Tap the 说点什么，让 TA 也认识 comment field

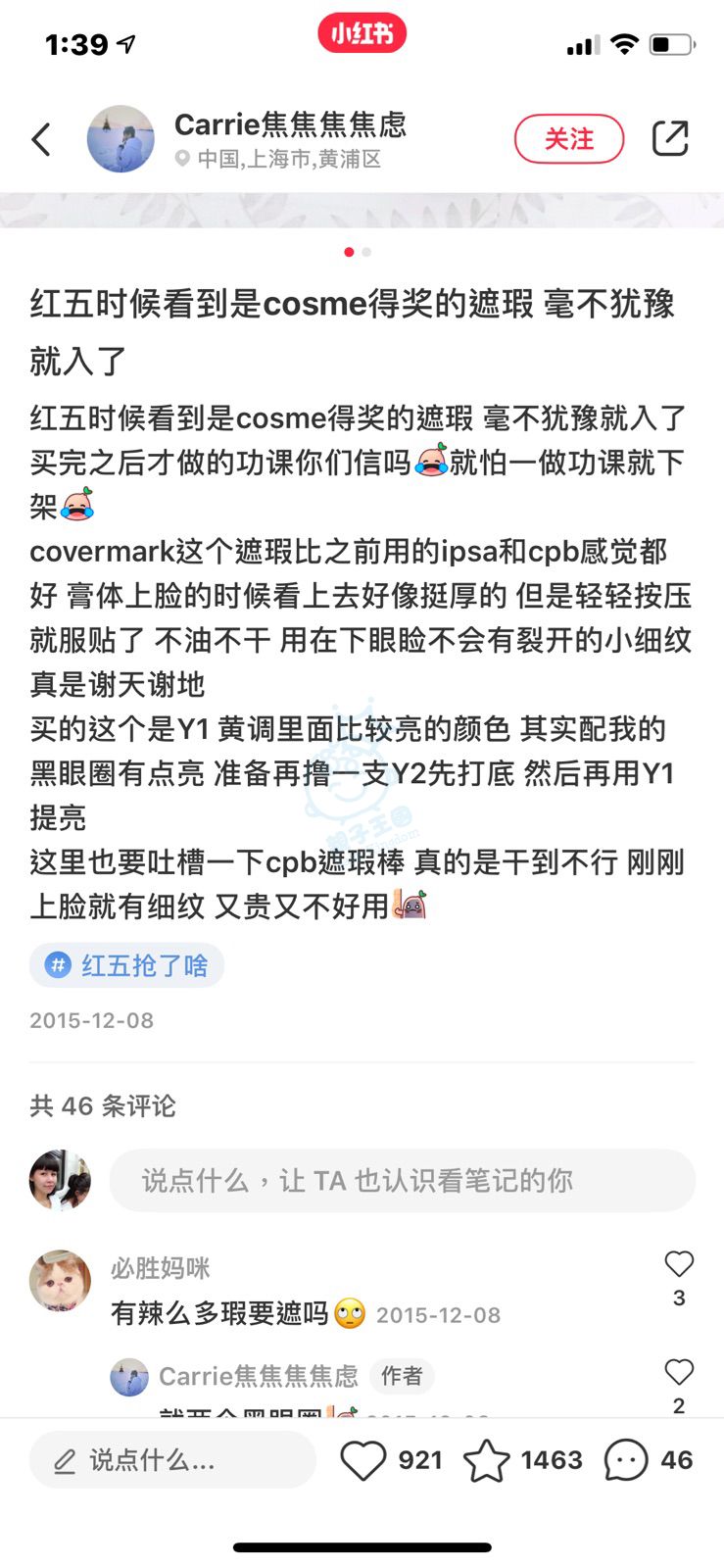(402, 1180)
